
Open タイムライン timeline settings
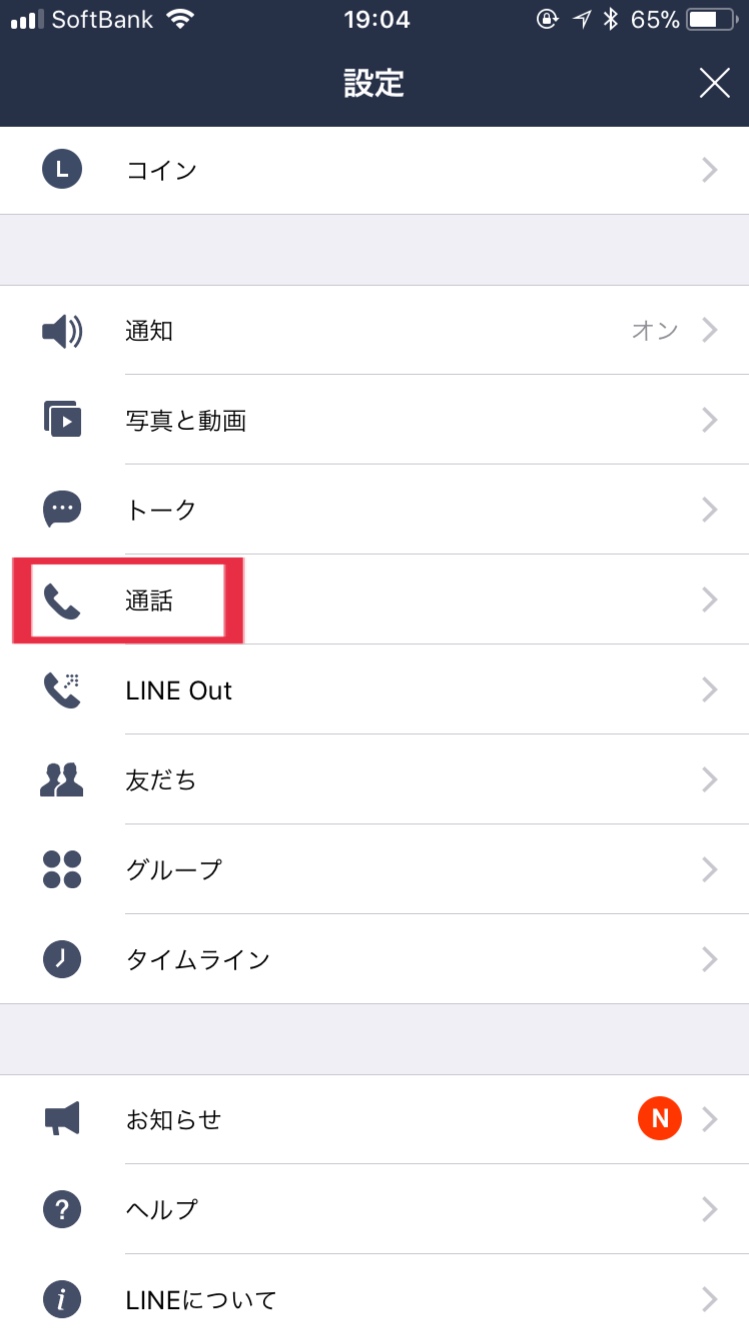coord(374,959)
